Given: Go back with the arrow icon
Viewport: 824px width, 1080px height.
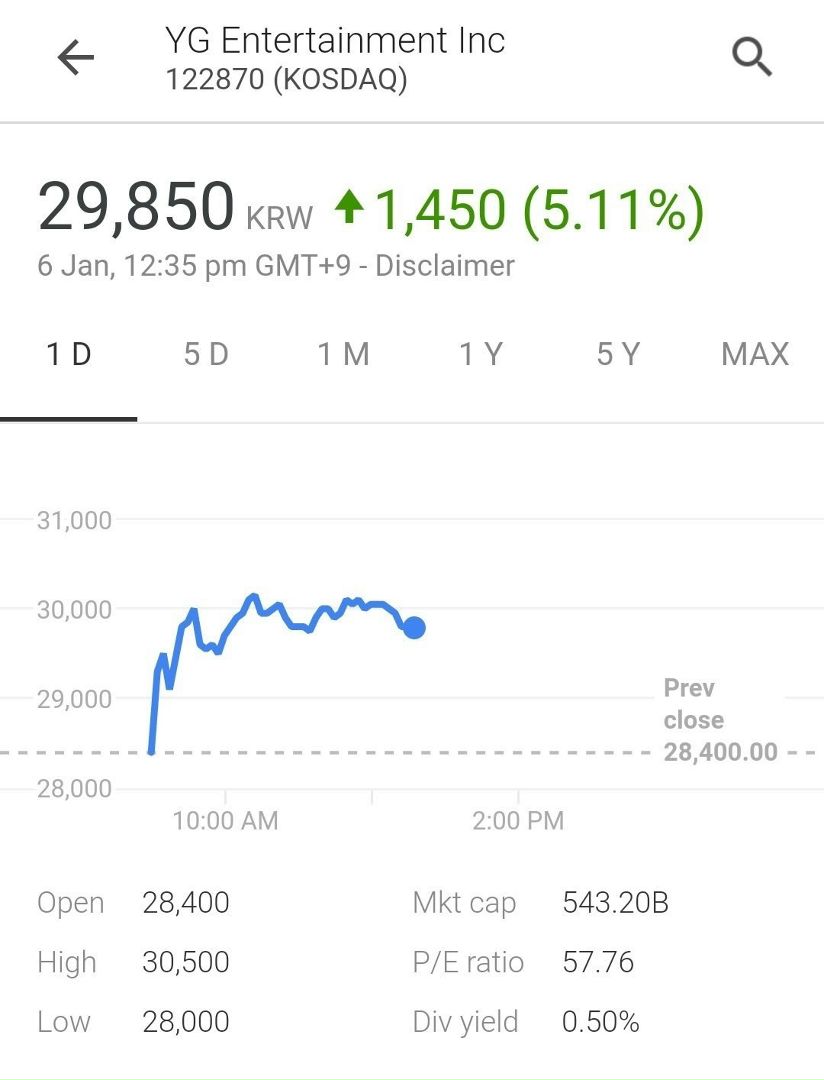Looking at the screenshot, I should point(75,59).
